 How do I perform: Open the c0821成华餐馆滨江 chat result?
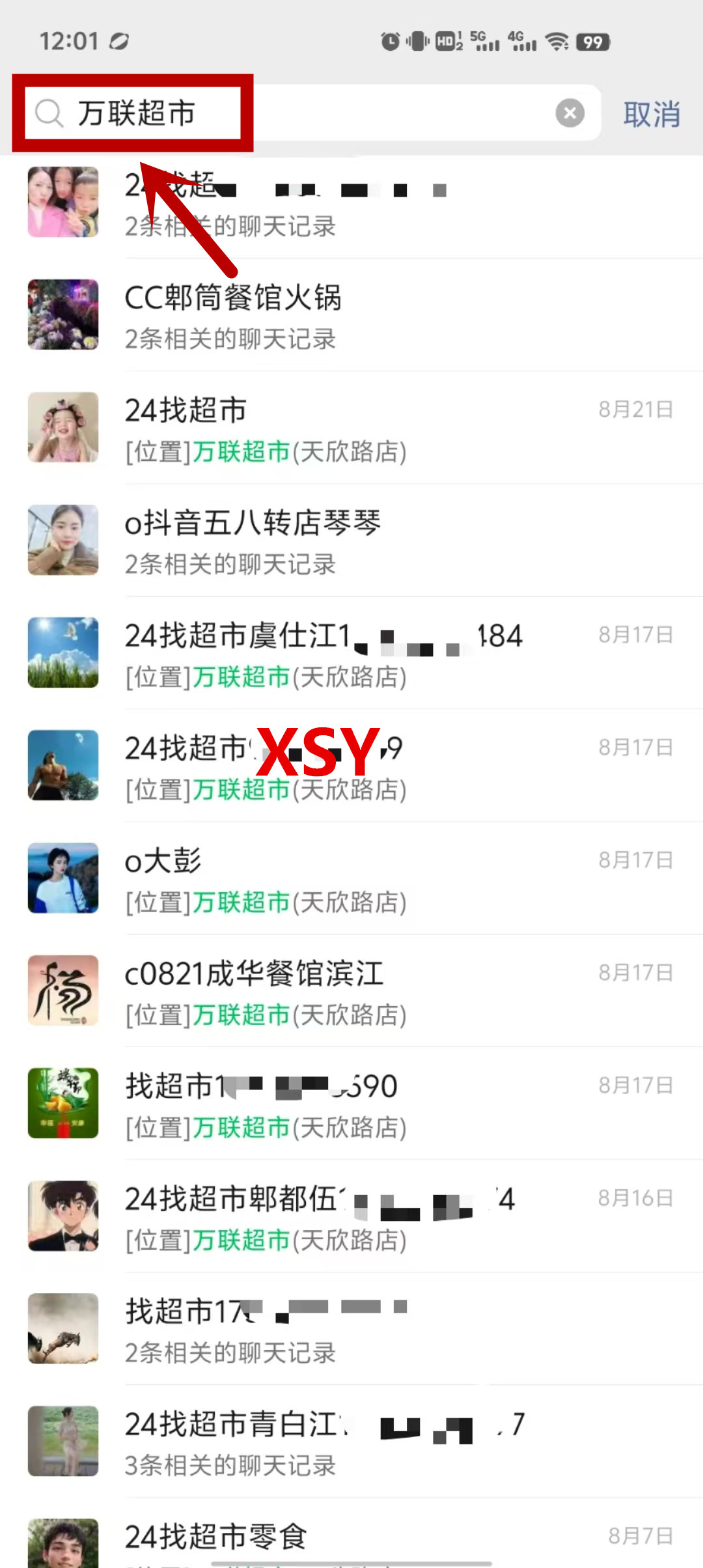[x=351, y=992]
